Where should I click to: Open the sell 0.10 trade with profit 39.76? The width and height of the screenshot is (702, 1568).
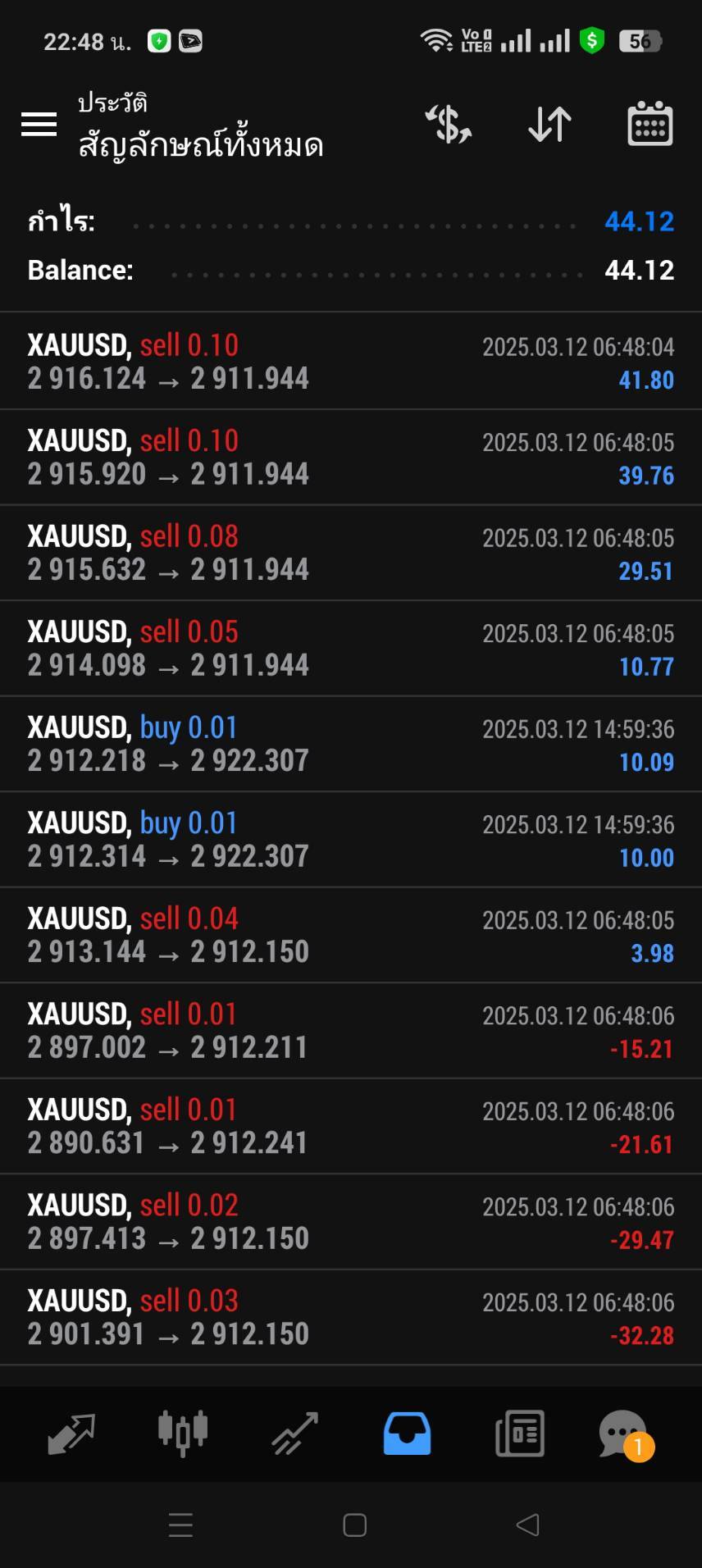click(351, 458)
